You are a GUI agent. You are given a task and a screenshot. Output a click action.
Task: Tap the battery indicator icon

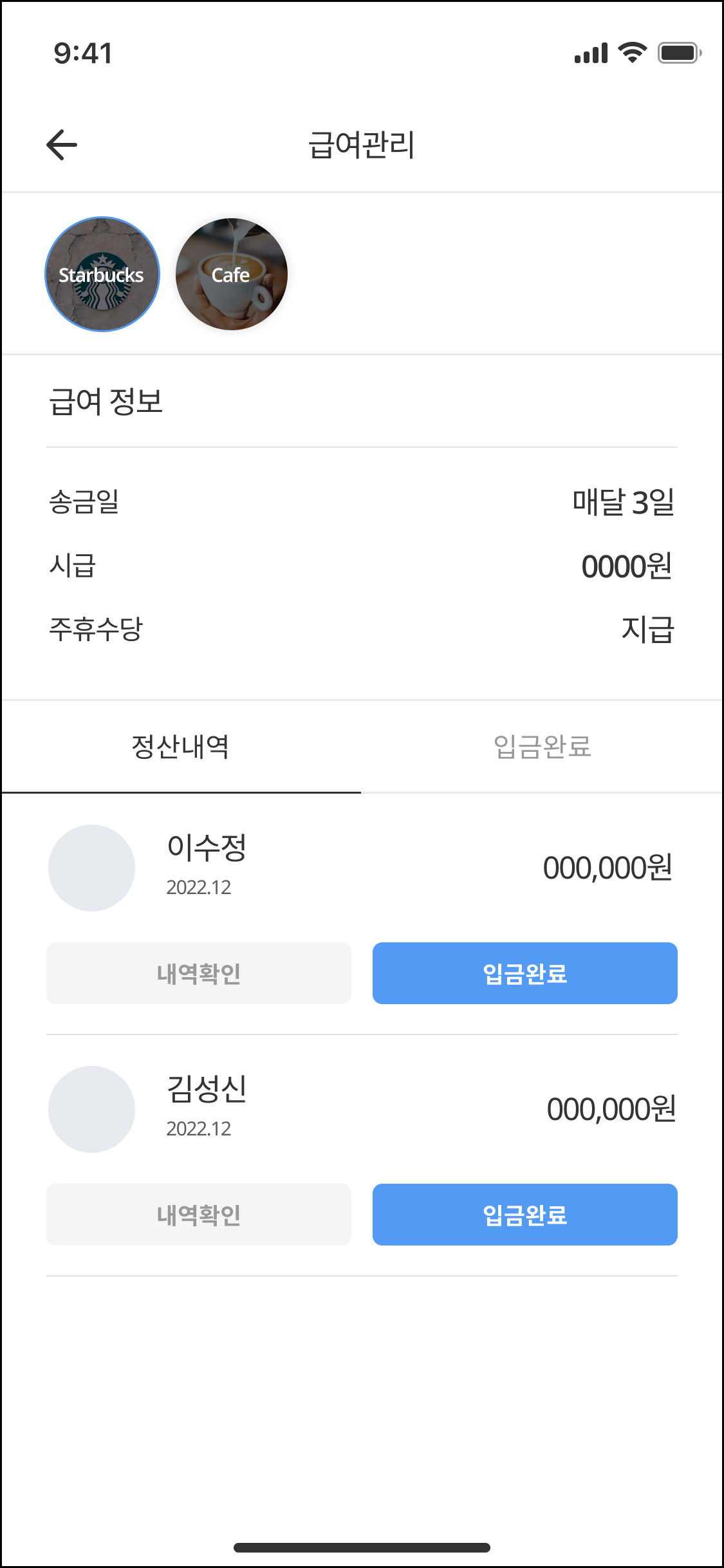(679, 54)
